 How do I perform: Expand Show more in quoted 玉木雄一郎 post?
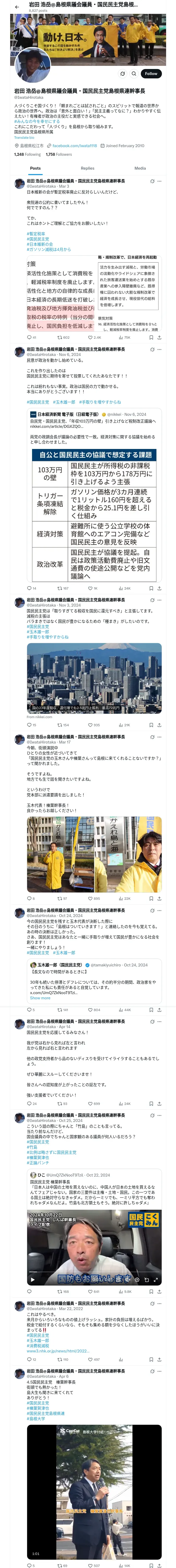tap(40, 998)
